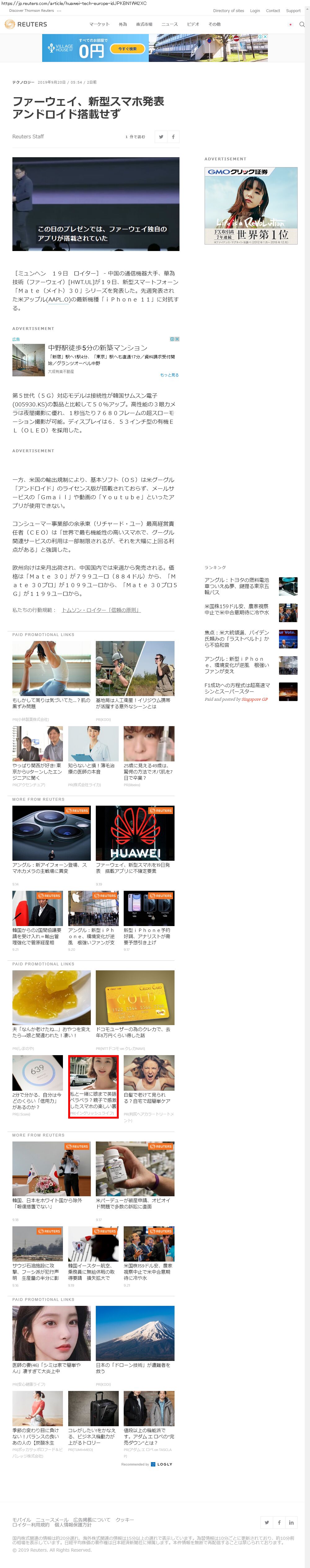Viewport: 310px width, 1568px height.
Task: Open the クッキー footer link
Action: (x=125, y=1520)
